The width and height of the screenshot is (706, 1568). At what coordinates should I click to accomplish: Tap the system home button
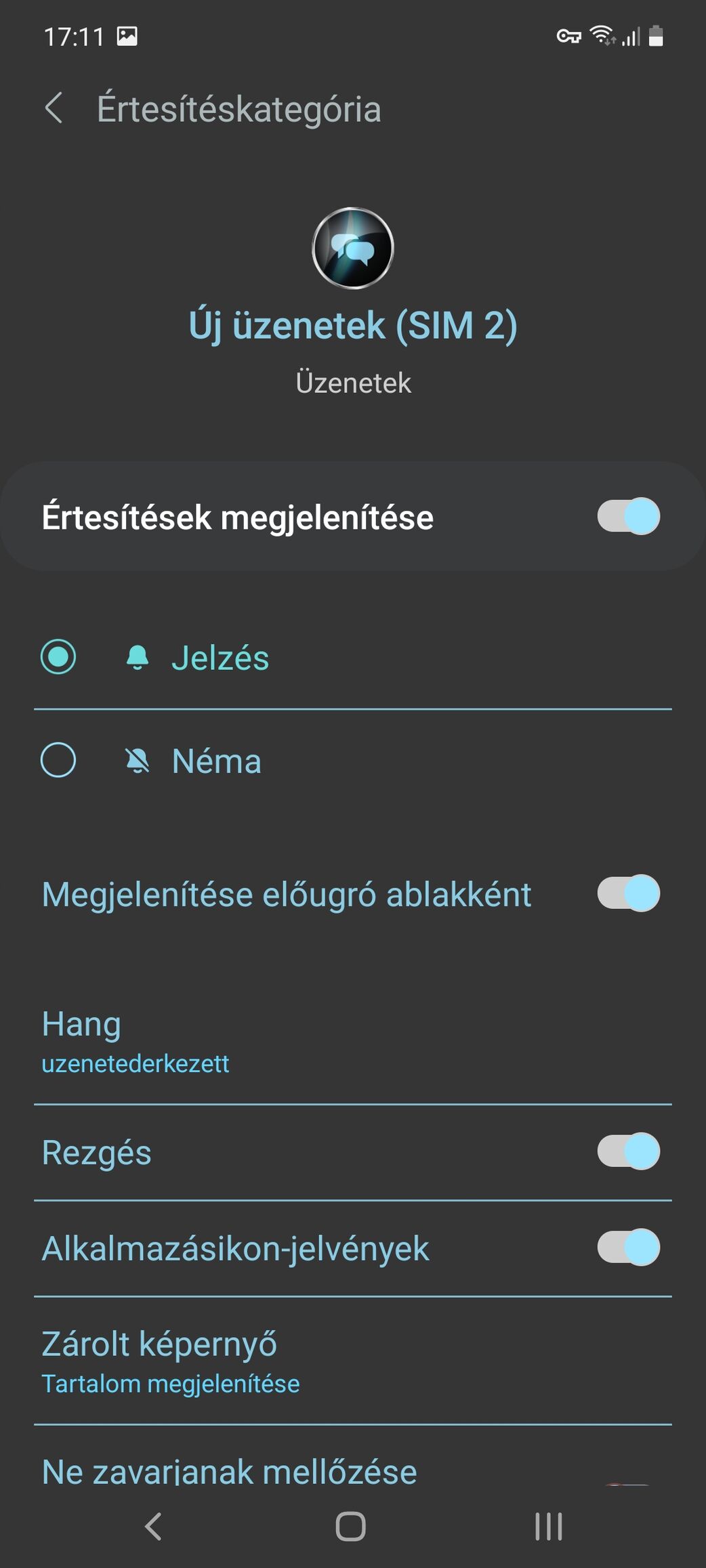(351, 1527)
